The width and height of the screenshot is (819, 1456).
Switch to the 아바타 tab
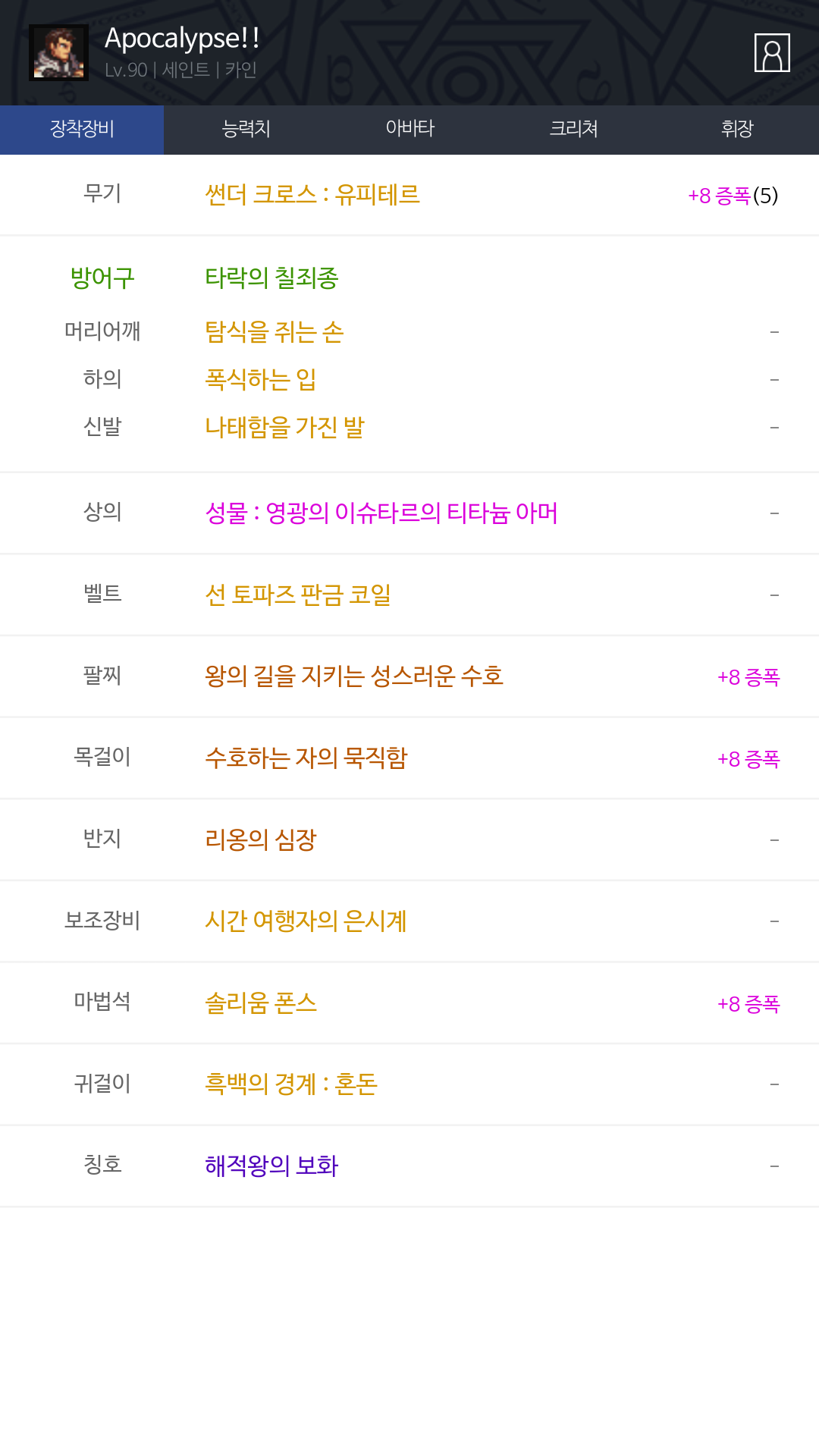[409, 129]
